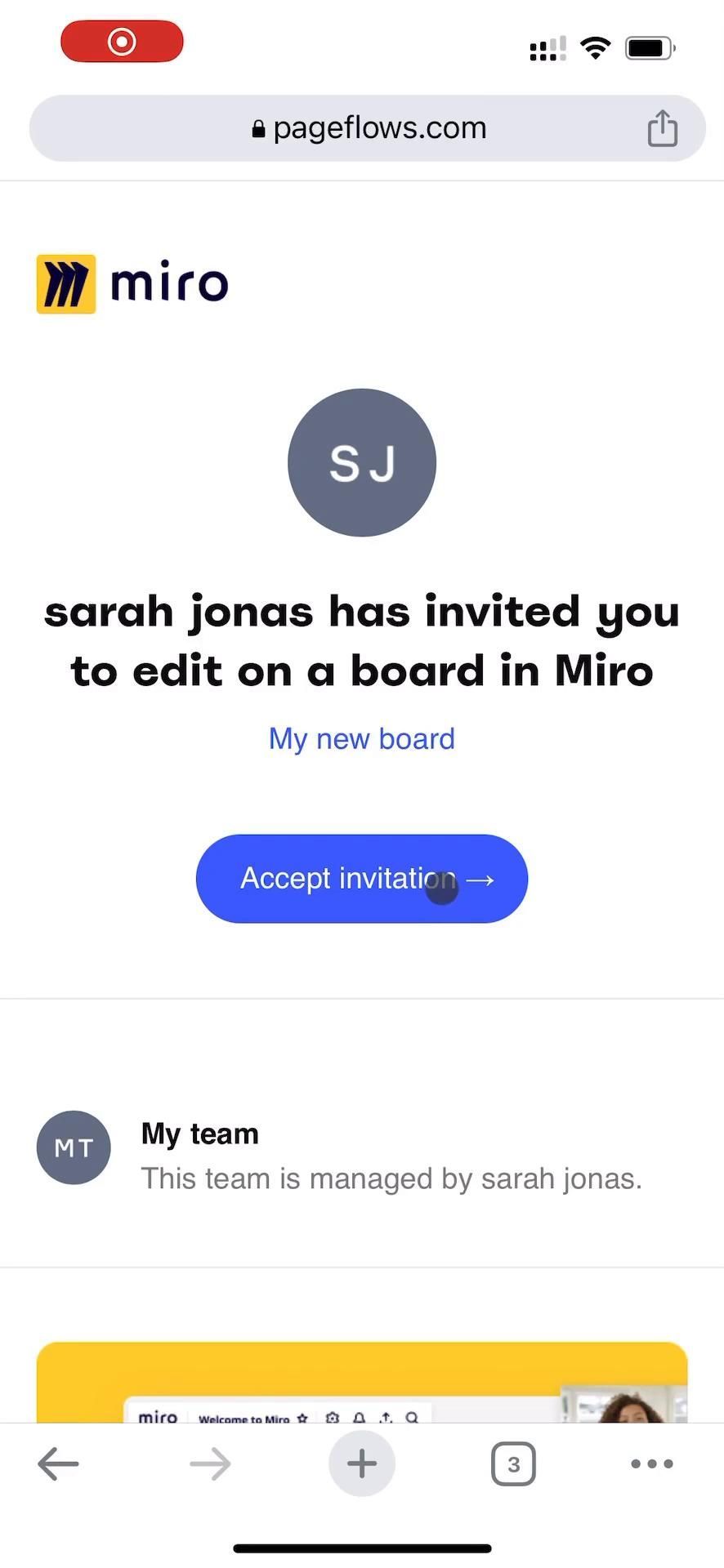724x1568 pixels.
Task: Accept the Miro board invitation
Action: coord(361,879)
